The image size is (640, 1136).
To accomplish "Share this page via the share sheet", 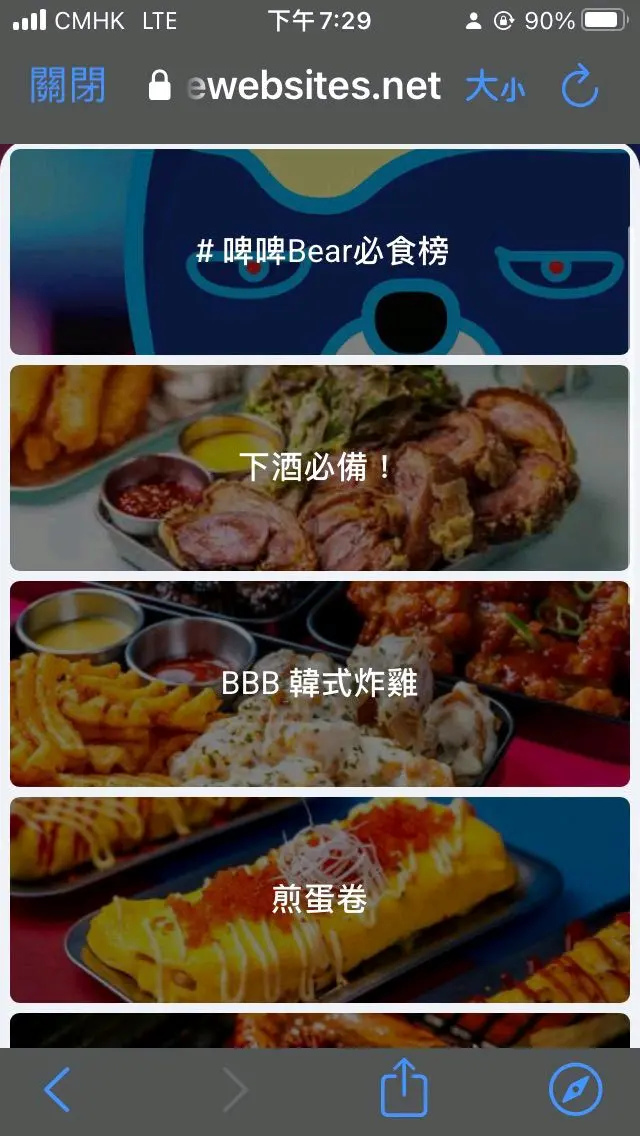I will click(404, 1089).
